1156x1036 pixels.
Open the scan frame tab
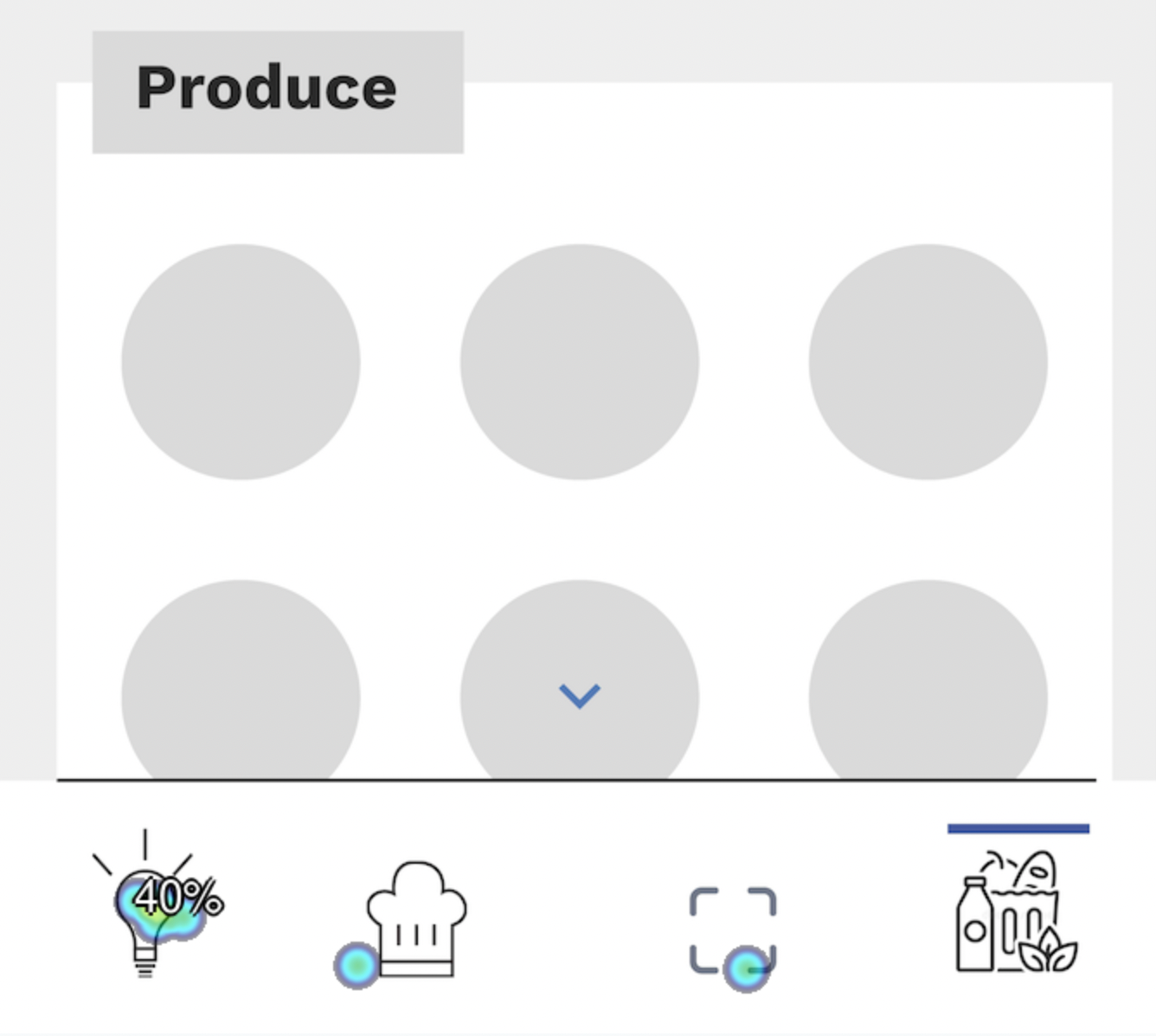[x=733, y=930]
